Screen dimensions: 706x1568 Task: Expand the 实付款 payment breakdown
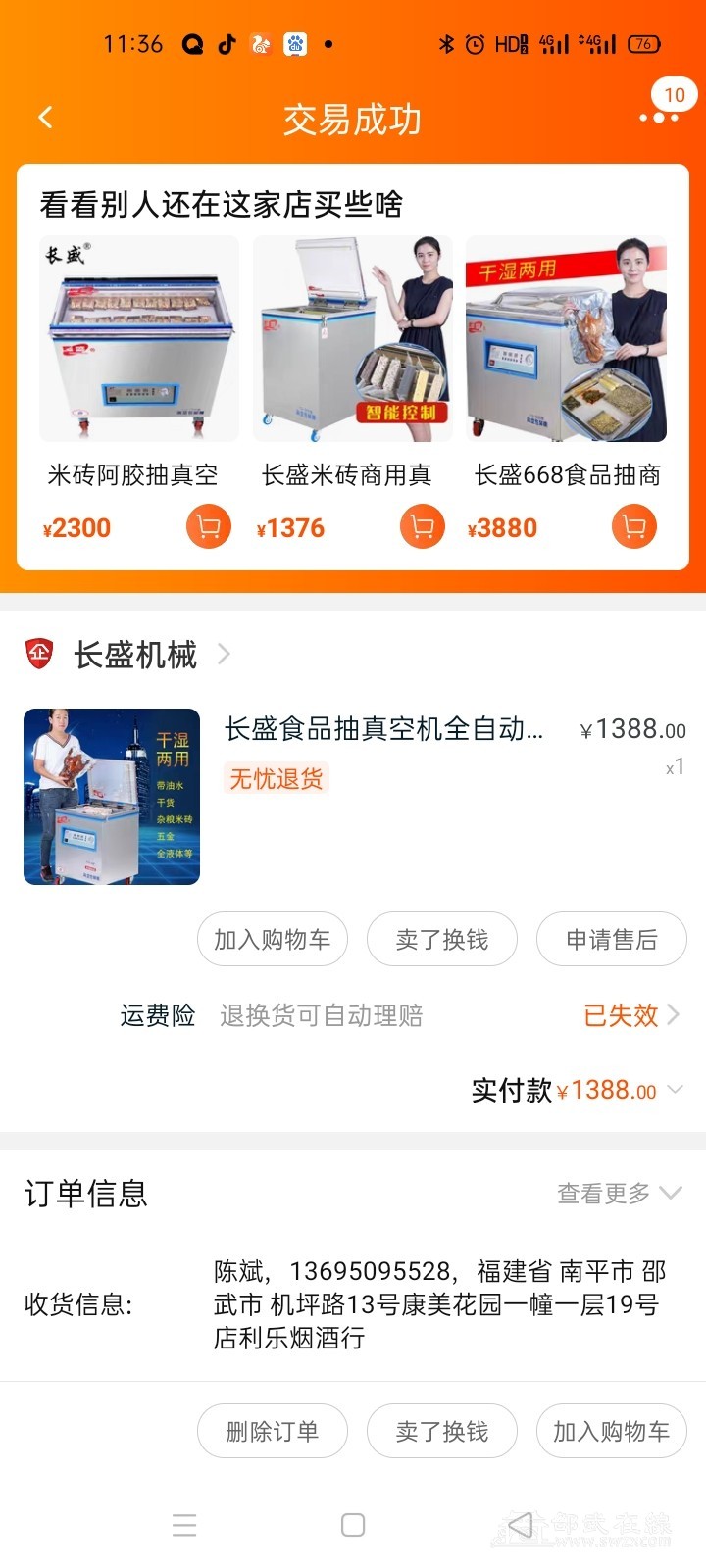coord(675,1090)
